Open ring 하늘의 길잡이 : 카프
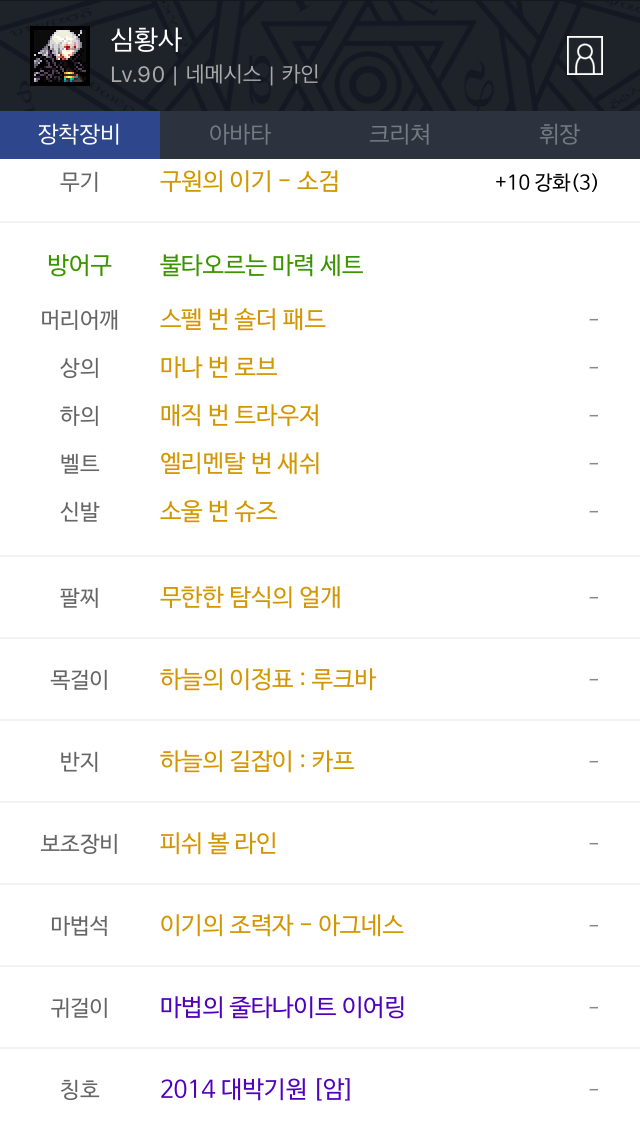This screenshot has width=640, height=1136. pyautogui.click(x=257, y=761)
